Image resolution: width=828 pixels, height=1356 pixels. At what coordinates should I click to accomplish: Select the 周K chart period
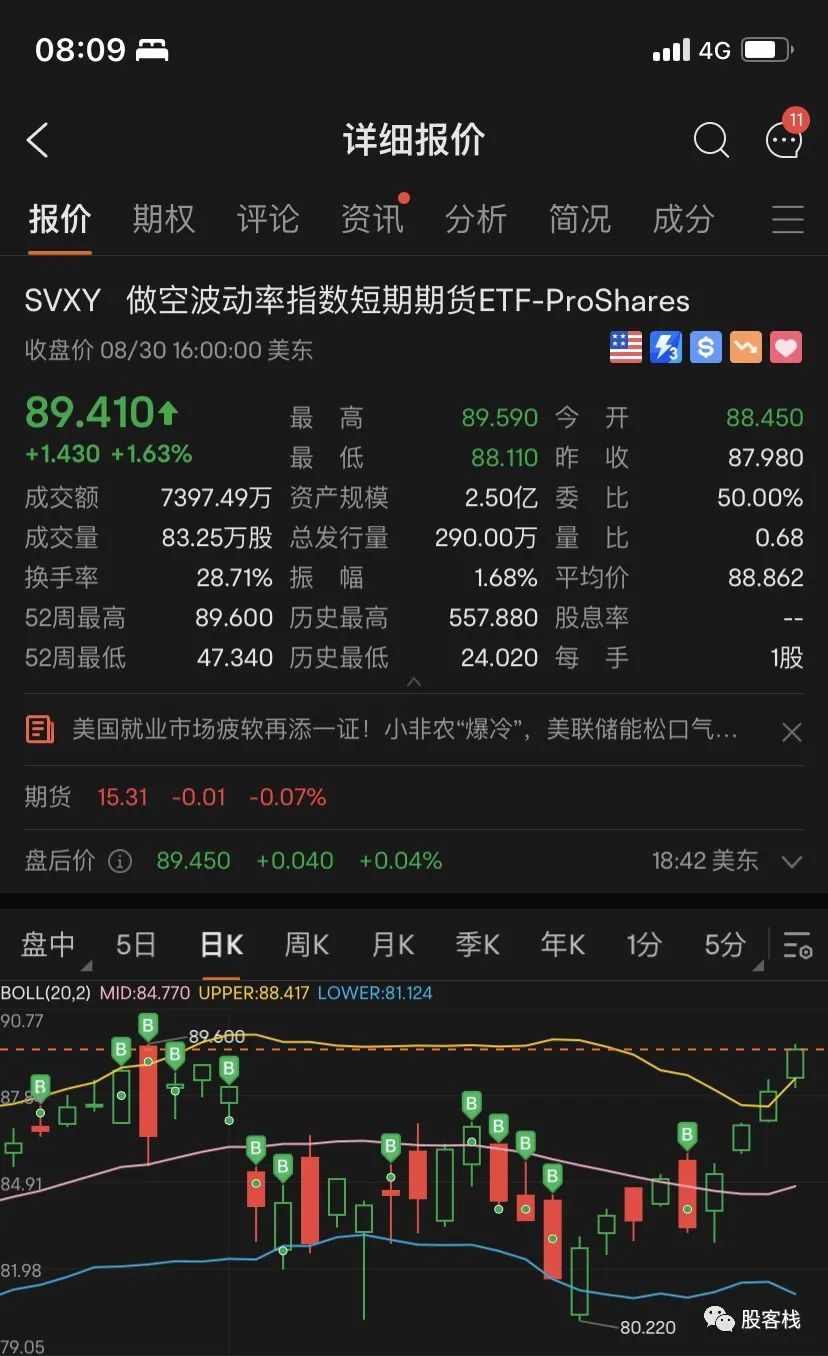307,944
